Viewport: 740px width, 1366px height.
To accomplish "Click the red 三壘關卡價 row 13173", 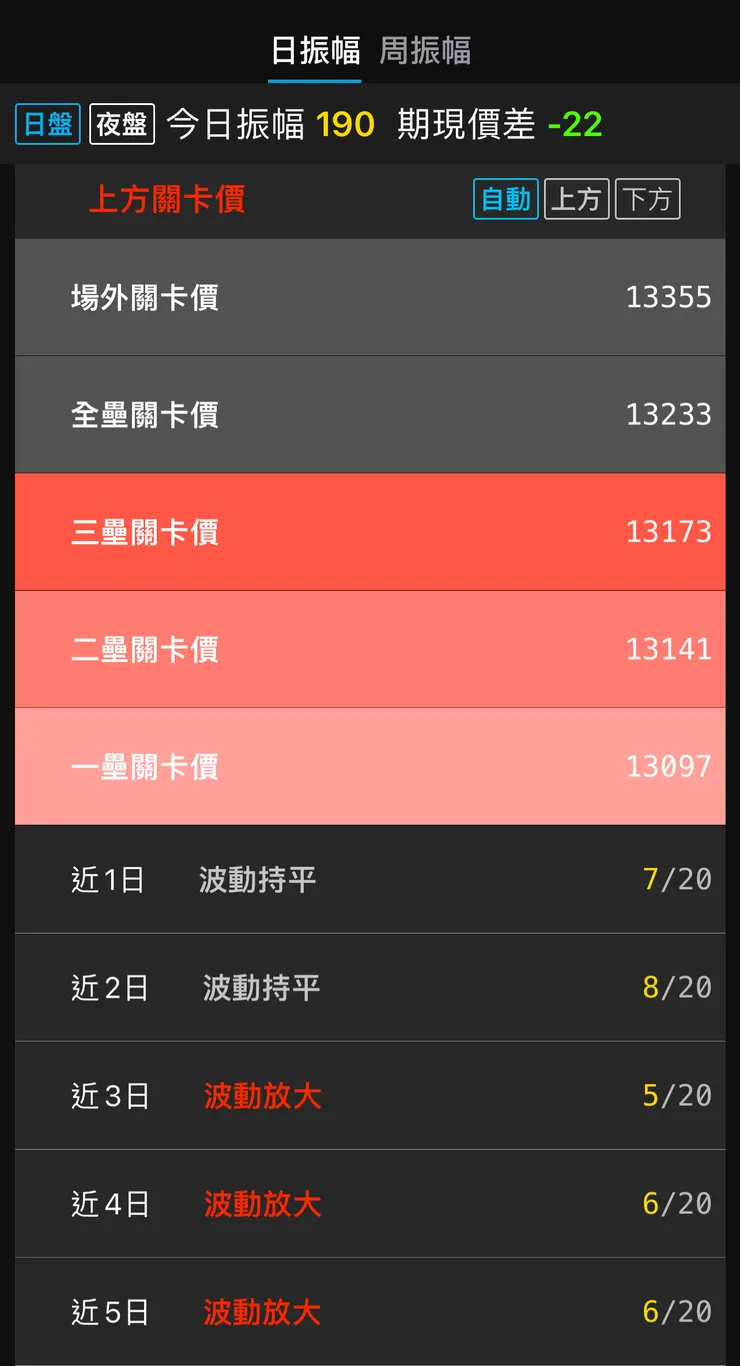I will click(370, 531).
